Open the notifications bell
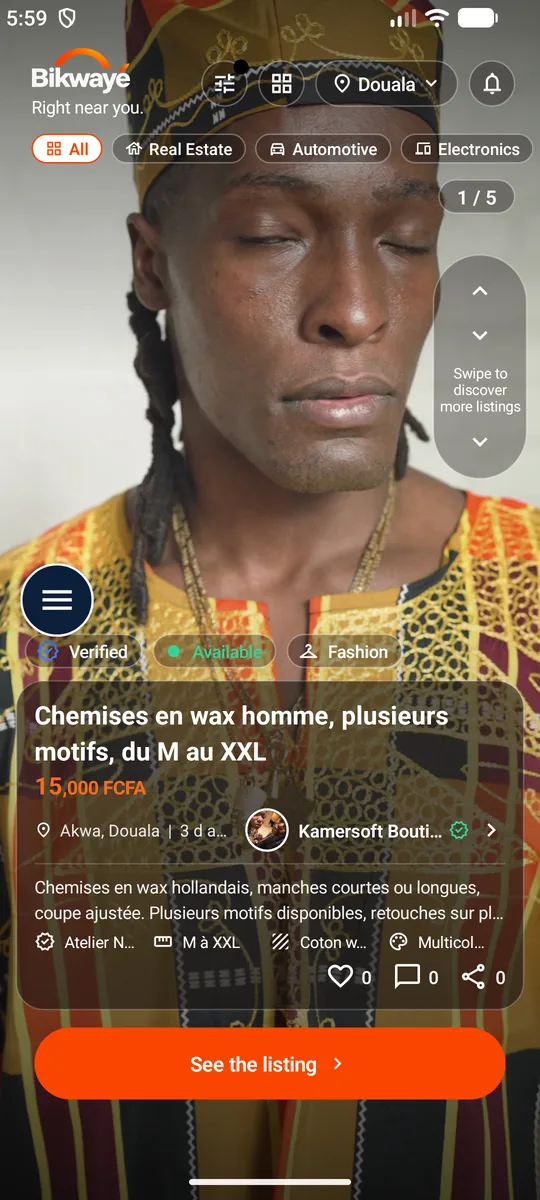The height and width of the screenshot is (1200, 540). click(492, 84)
